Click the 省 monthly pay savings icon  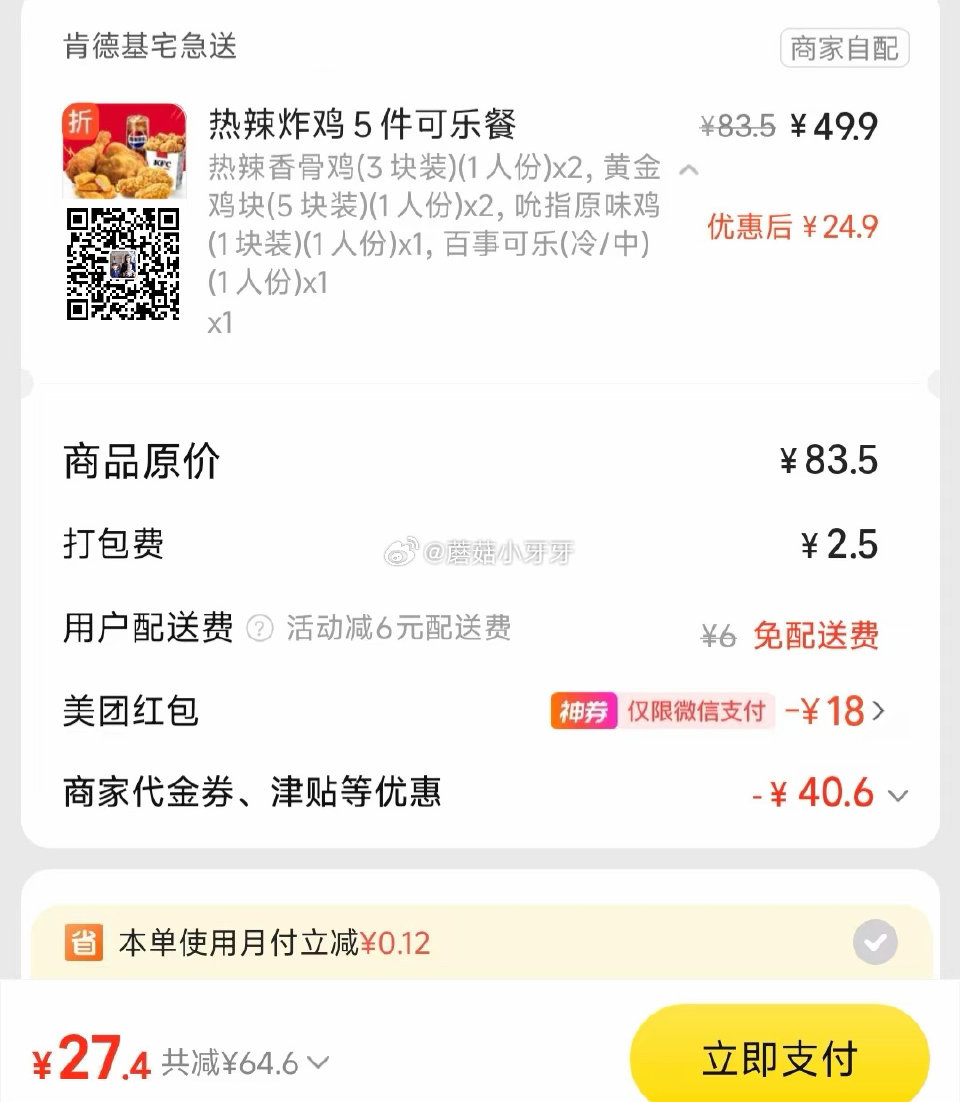(x=85, y=942)
